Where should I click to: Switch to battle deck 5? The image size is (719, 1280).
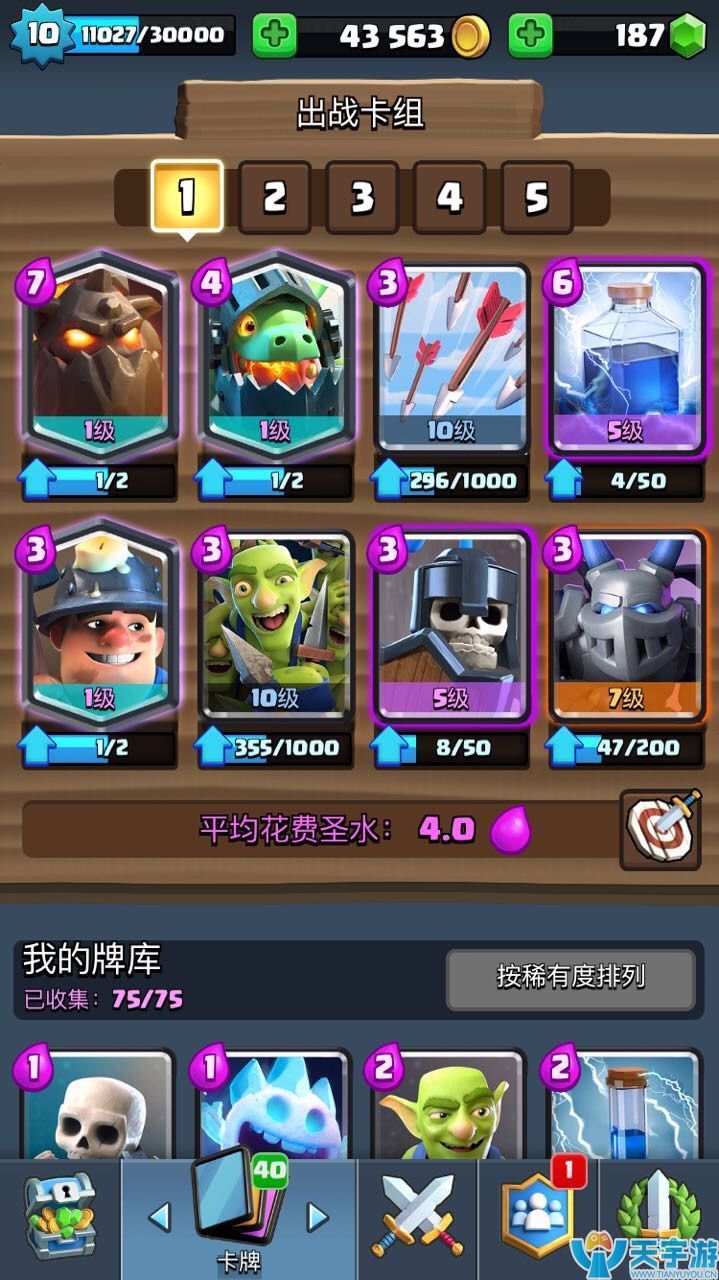pyautogui.click(x=537, y=197)
